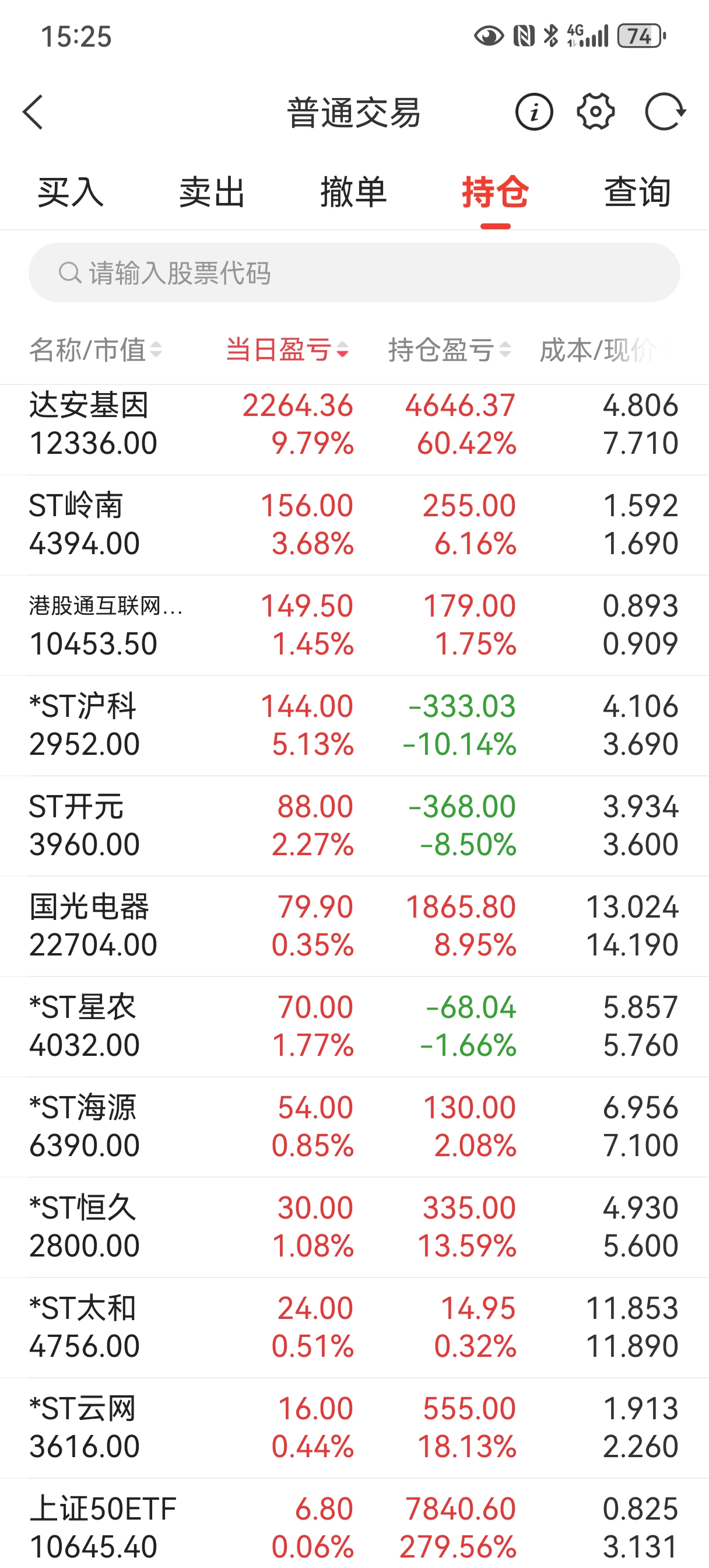Select the 持仓 tab
Viewport: 709px width, 1568px height.
[x=495, y=192]
